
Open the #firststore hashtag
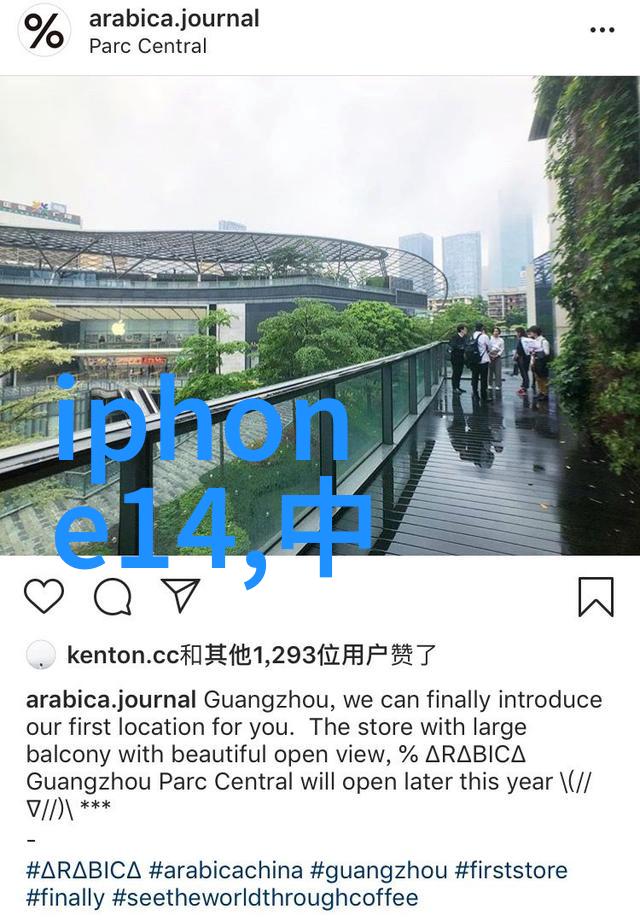click(514, 870)
